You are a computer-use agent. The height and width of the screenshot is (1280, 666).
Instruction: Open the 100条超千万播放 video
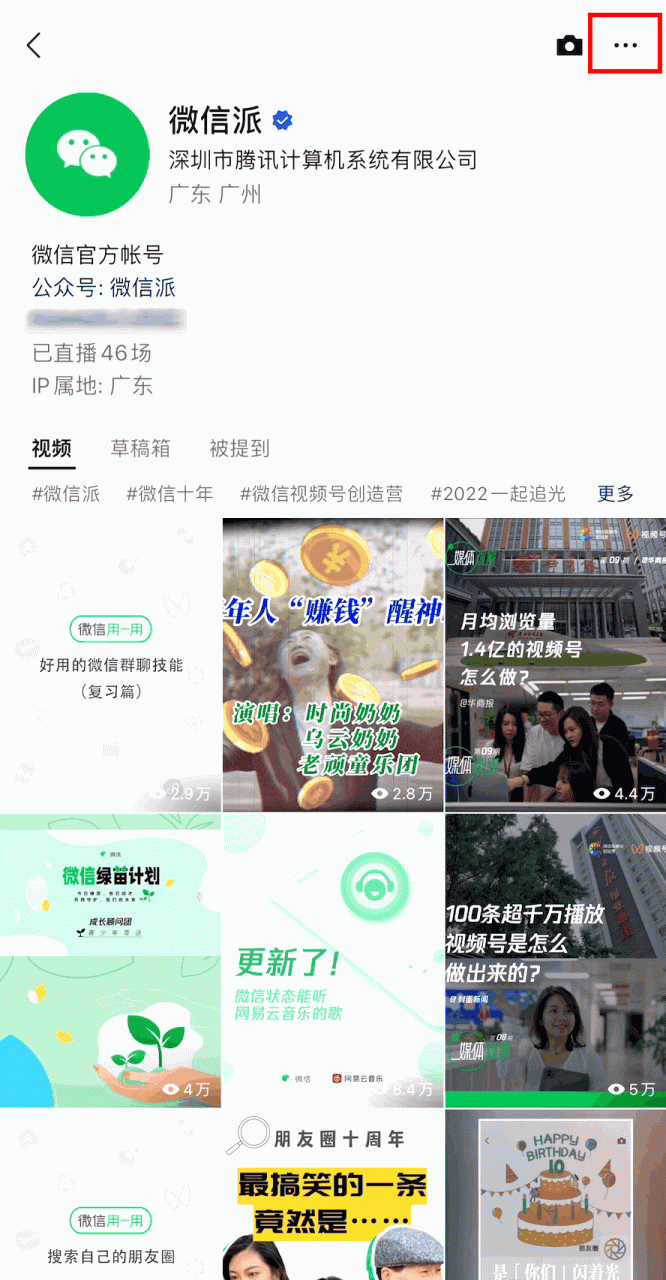tap(555, 960)
